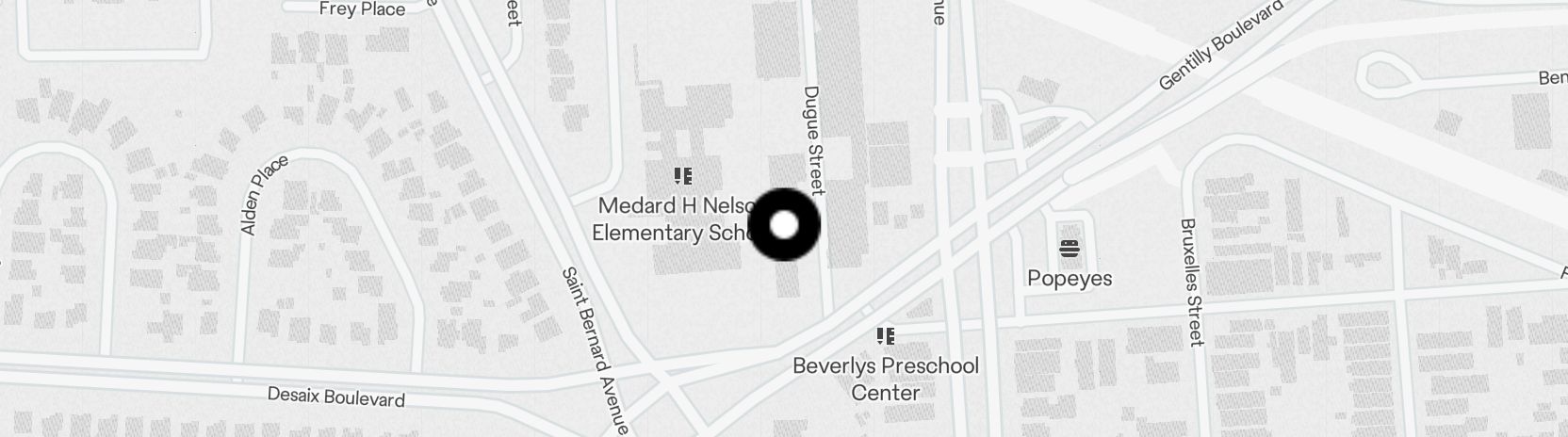Select the Popeyes restaurant marker
Image resolution: width=1568 pixels, height=437 pixels.
(x=1070, y=251)
